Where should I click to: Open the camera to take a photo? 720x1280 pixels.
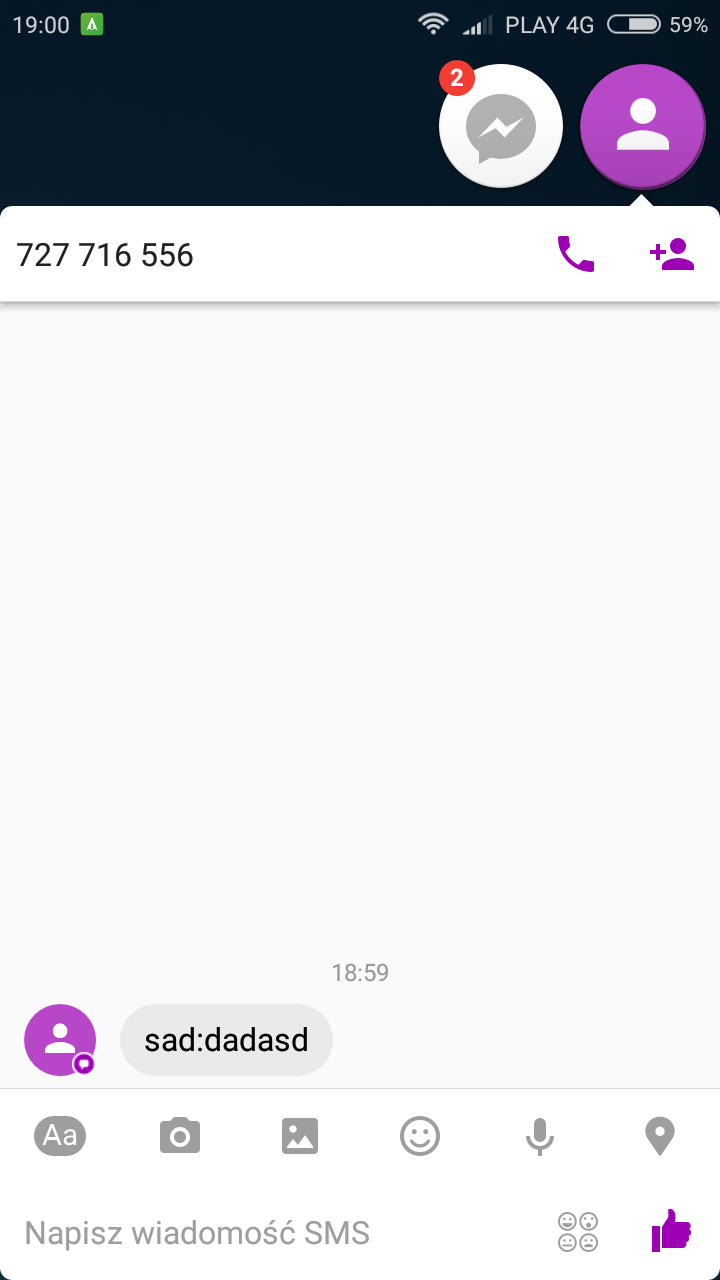click(180, 1136)
